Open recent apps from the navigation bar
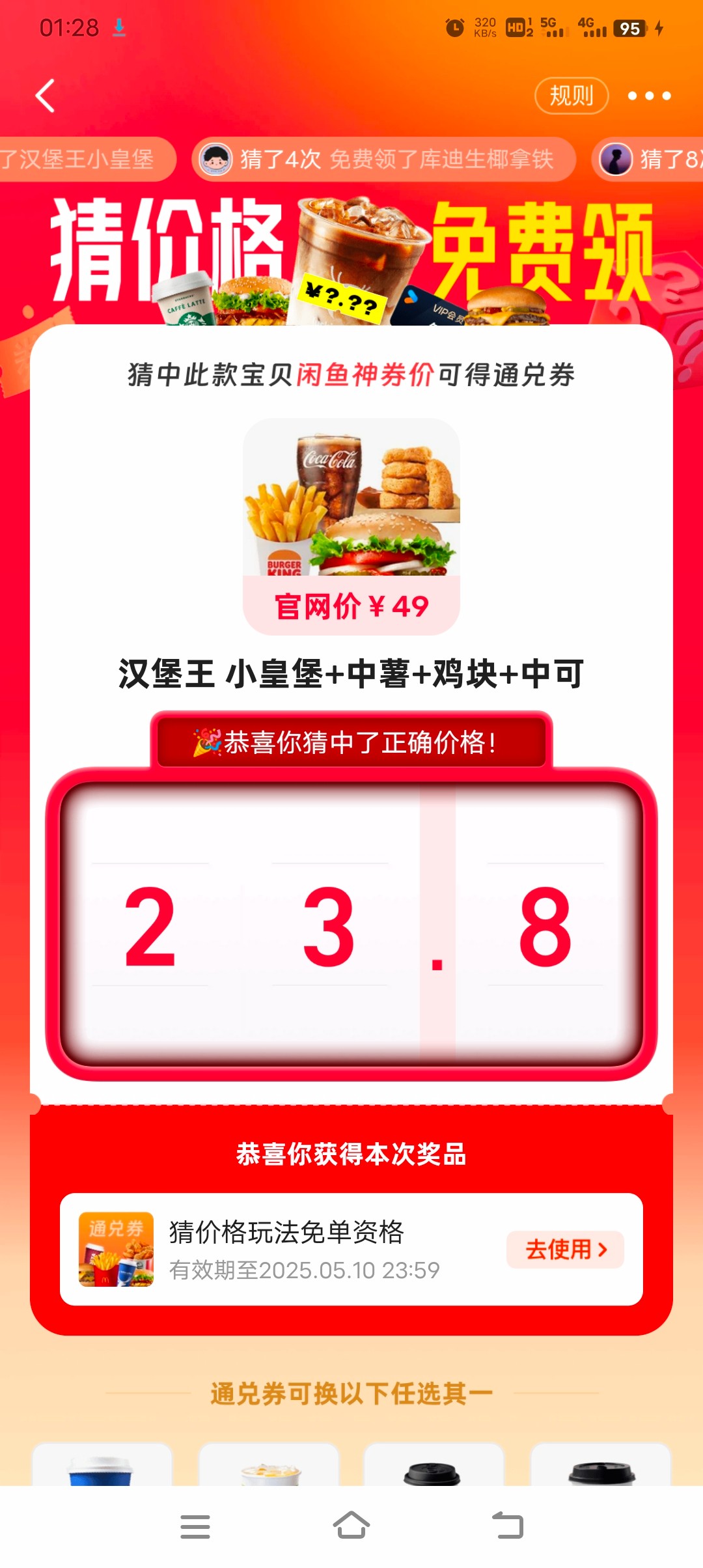Image resolution: width=703 pixels, height=1568 pixels. (195, 1526)
